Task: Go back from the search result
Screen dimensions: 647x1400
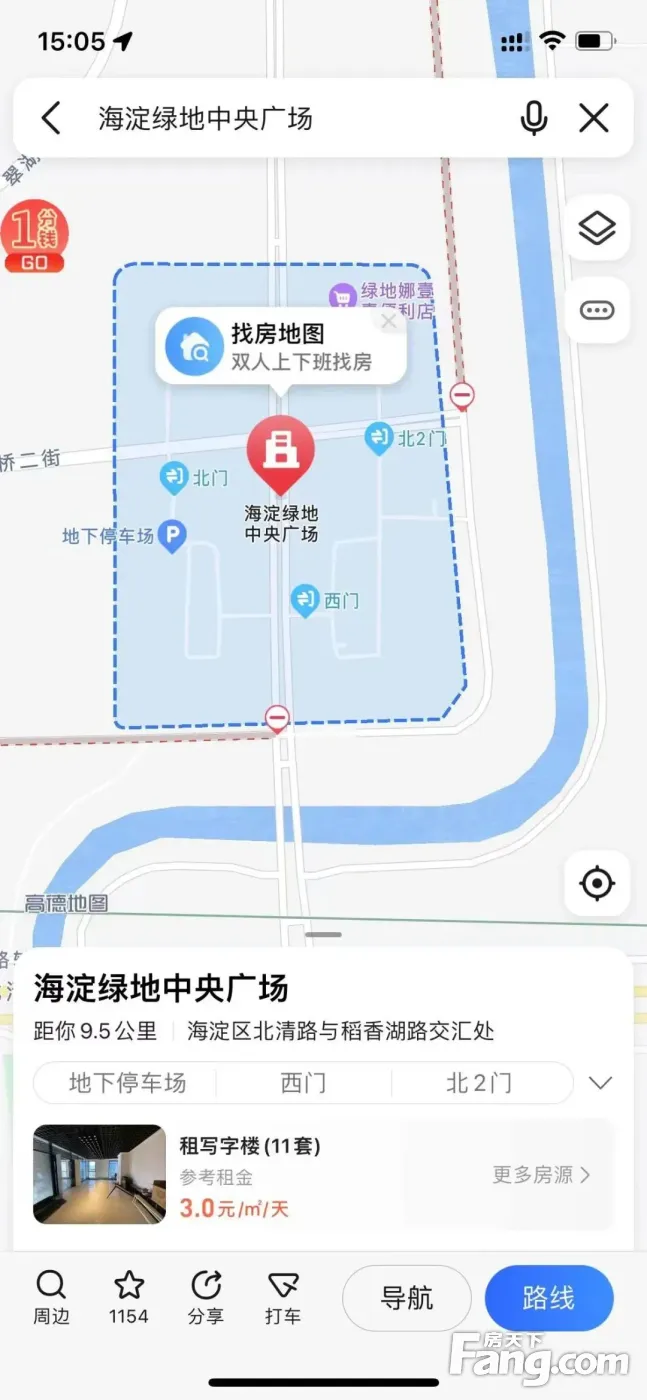Action: pyautogui.click(x=51, y=118)
